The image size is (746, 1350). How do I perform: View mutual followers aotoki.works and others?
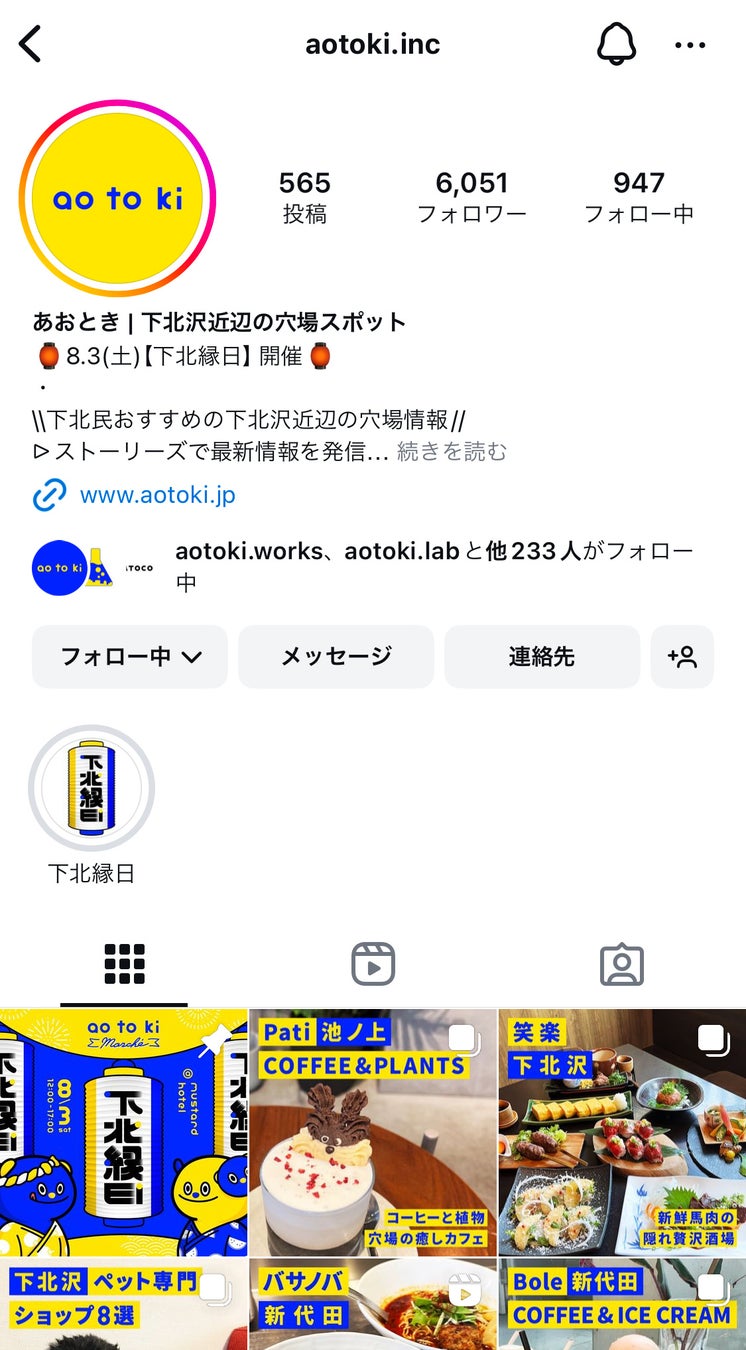pyautogui.click(x=433, y=566)
